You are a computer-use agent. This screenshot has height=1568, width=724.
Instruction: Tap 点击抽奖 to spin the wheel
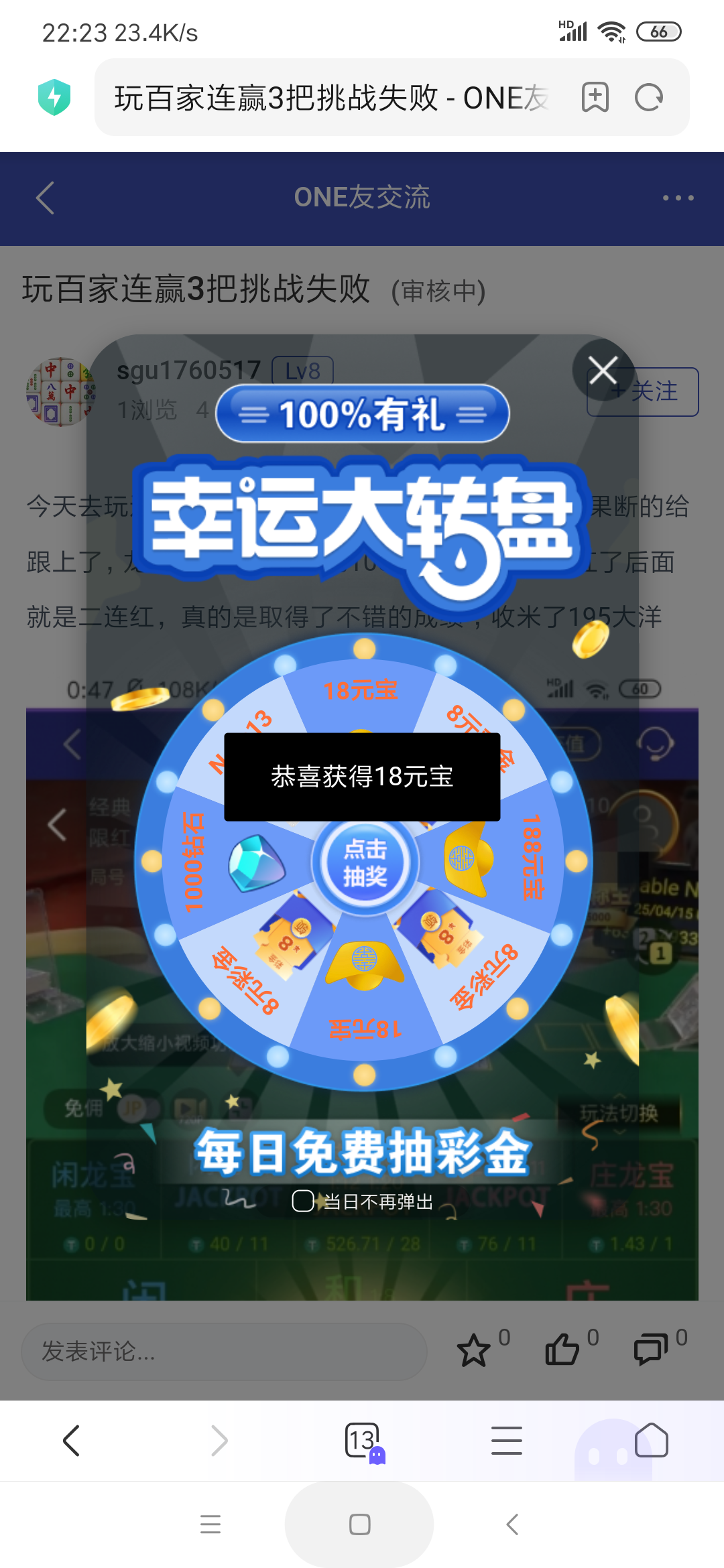pyautogui.click(x=365, y=862)
